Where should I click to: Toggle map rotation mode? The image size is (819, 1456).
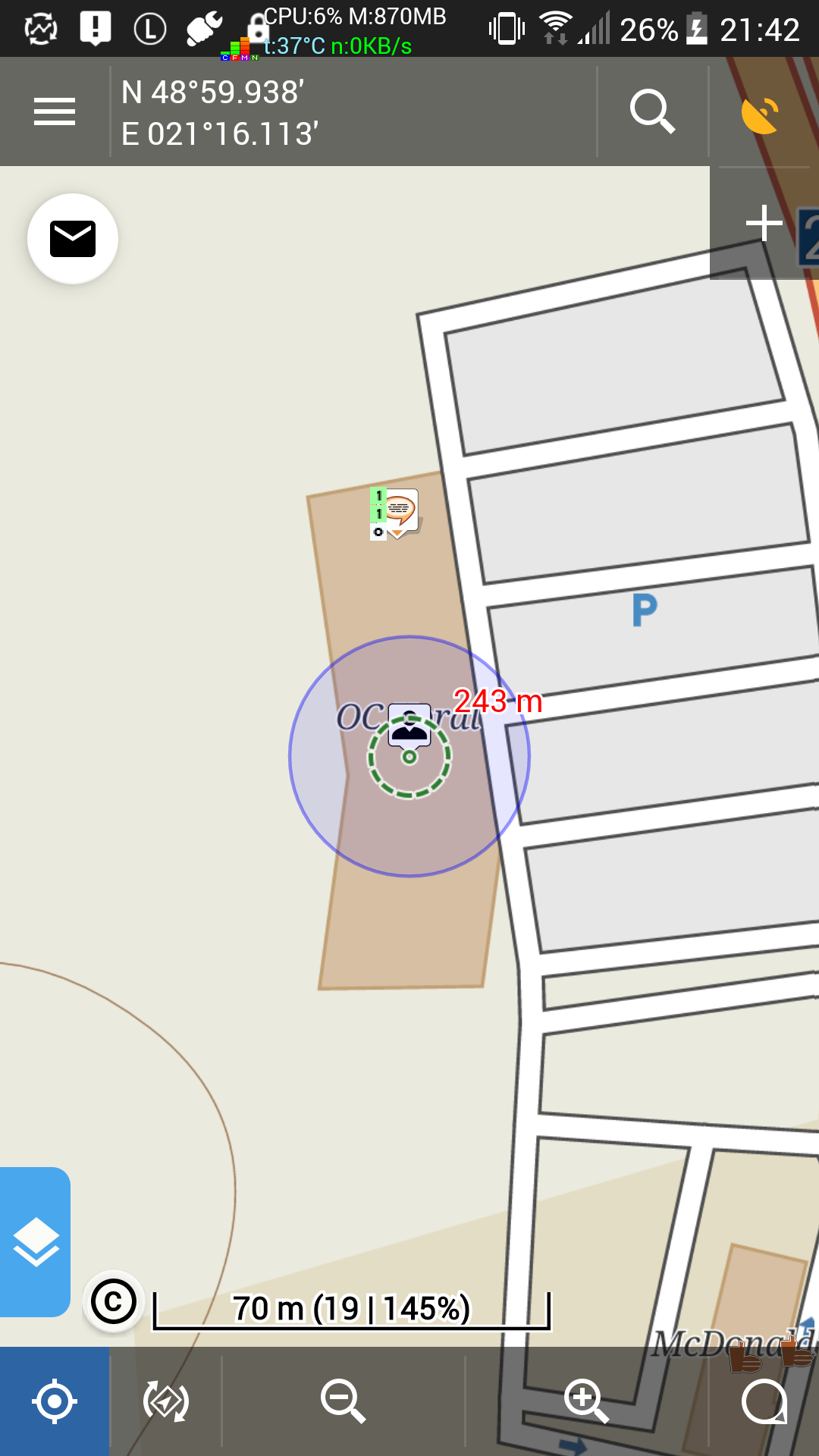point(166,1401)
